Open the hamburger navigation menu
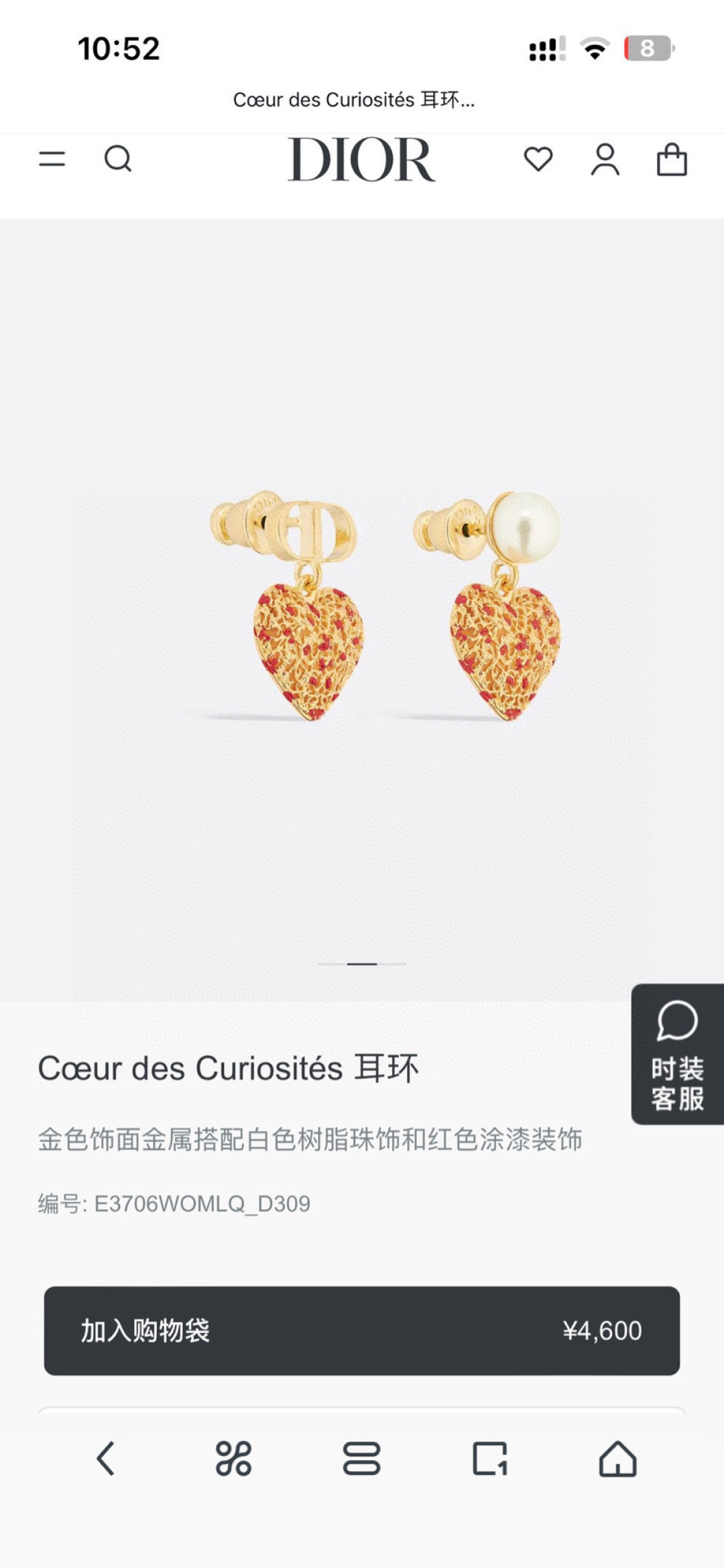The height and width of the screenshot is (1568, 724). pos(53,159)
